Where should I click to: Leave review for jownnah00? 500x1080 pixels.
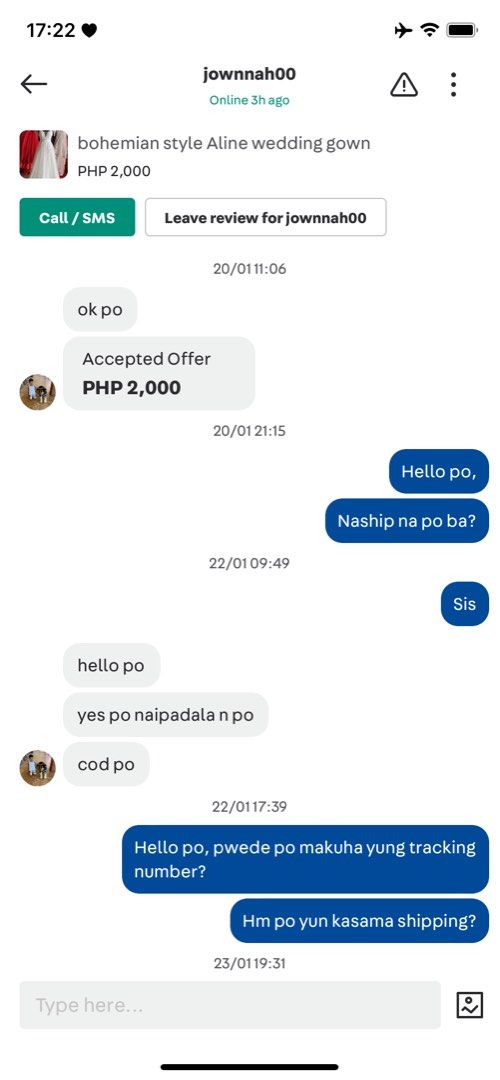coord(265,218)
